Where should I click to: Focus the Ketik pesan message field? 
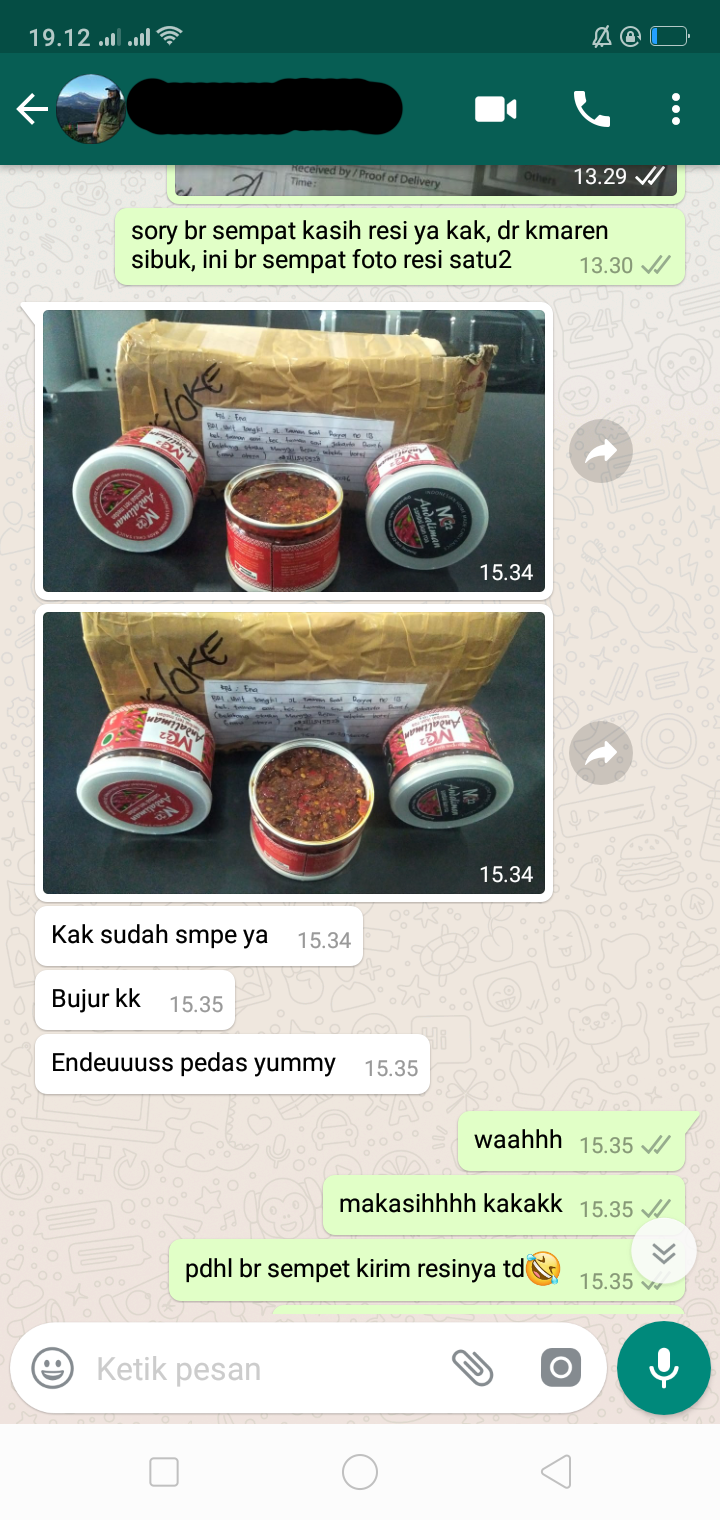pos(260,1368)
